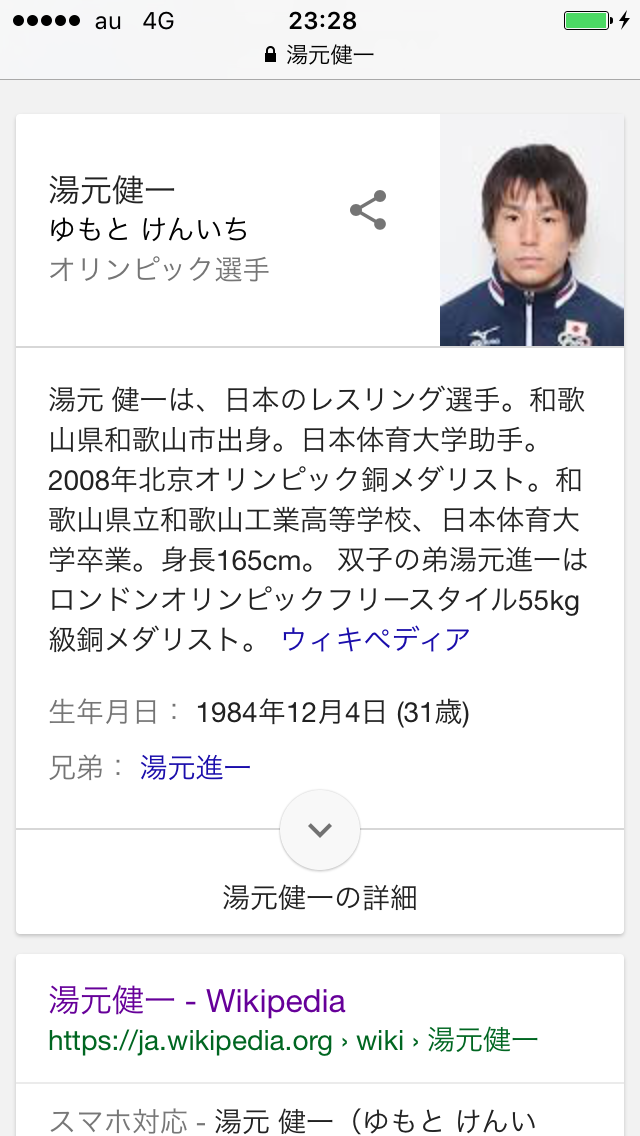Share the 湯元健一 knowledge panel
This screenshot has height=1136, width=640.
tap(368, 210)
